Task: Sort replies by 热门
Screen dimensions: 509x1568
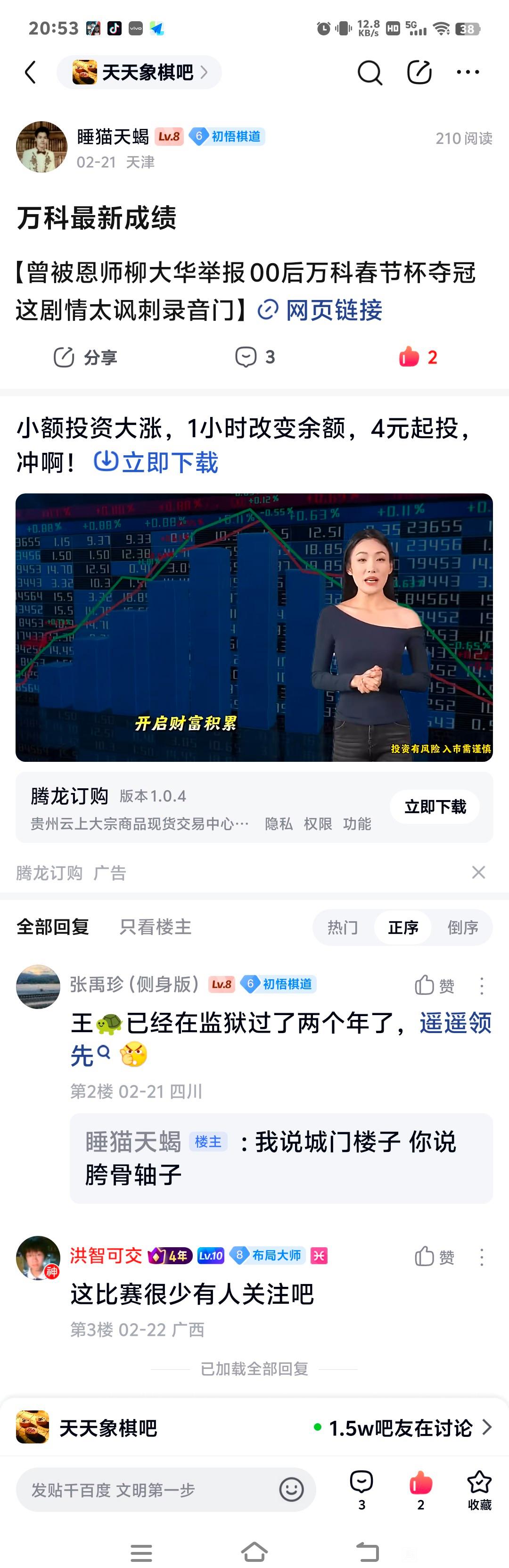Action: pyautogui.click(x=342, y=928)
